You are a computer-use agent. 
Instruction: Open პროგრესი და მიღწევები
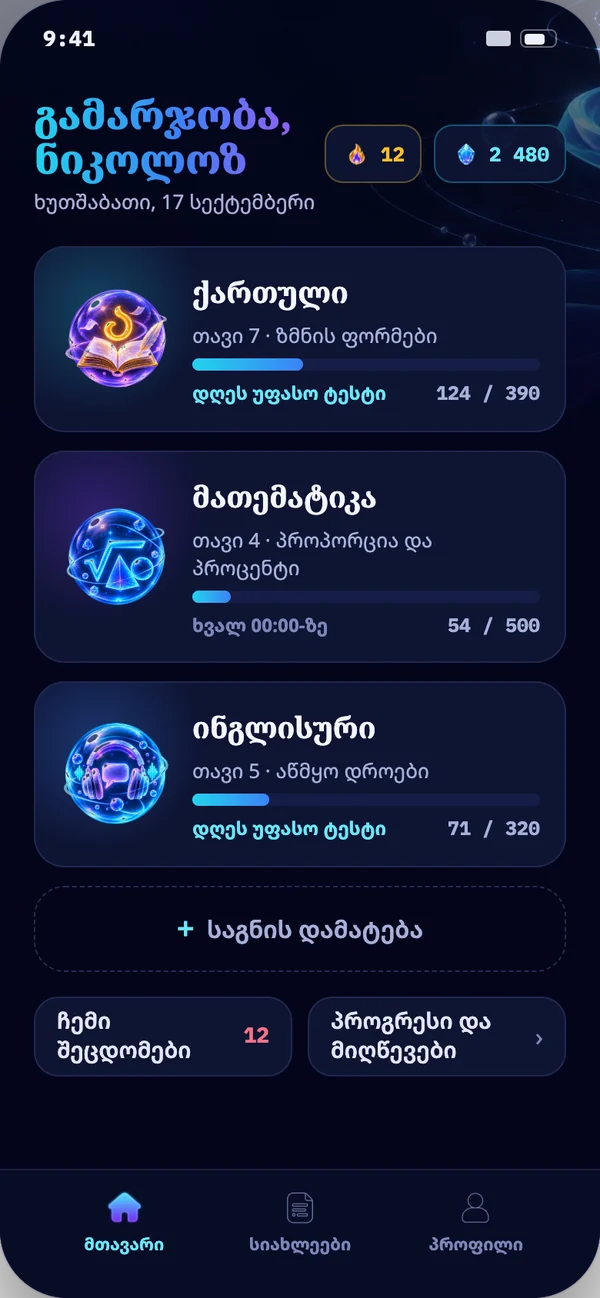click(x=437, y=1036)
